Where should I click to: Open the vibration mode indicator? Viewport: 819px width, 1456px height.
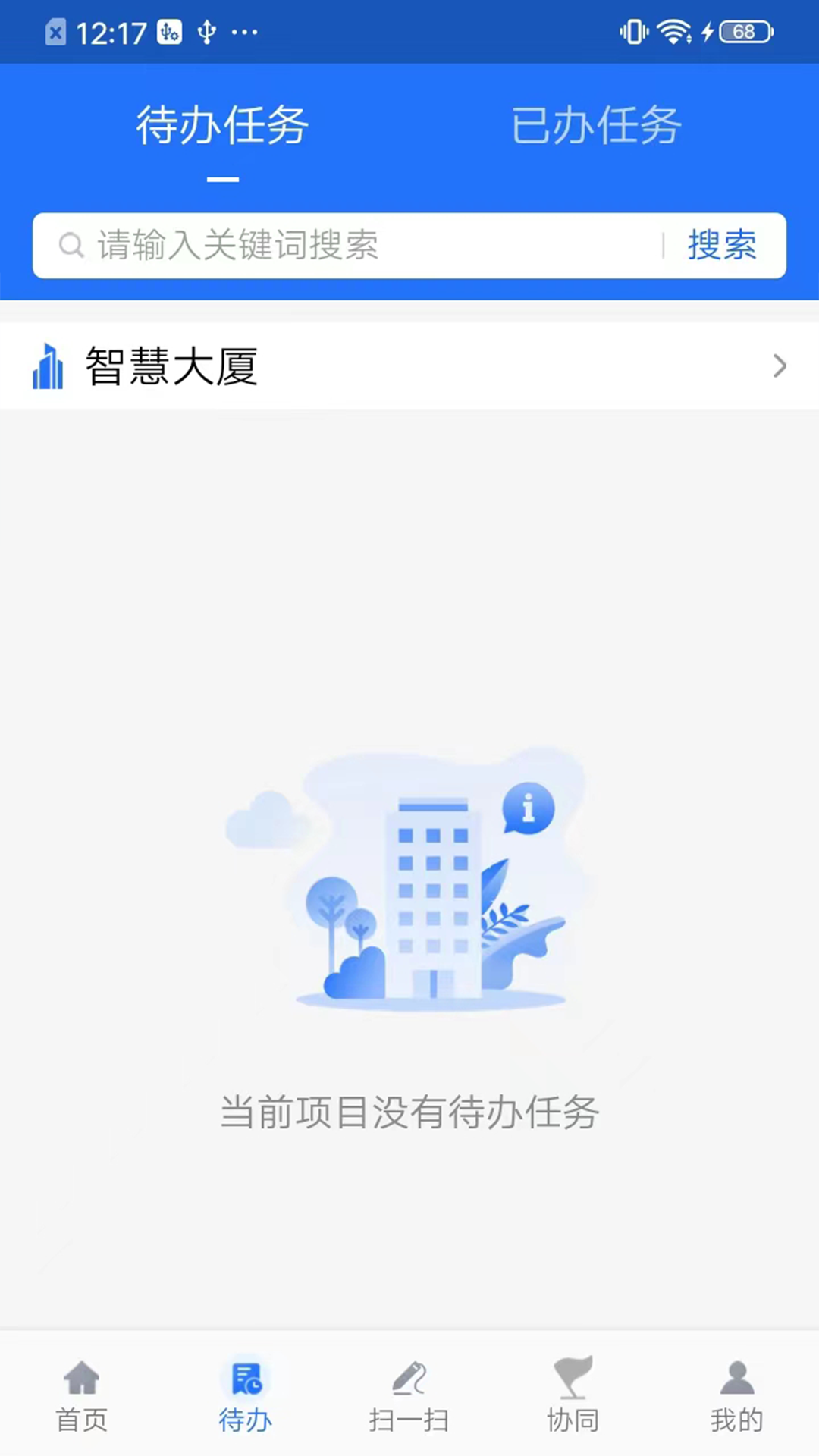coord(634,33)
